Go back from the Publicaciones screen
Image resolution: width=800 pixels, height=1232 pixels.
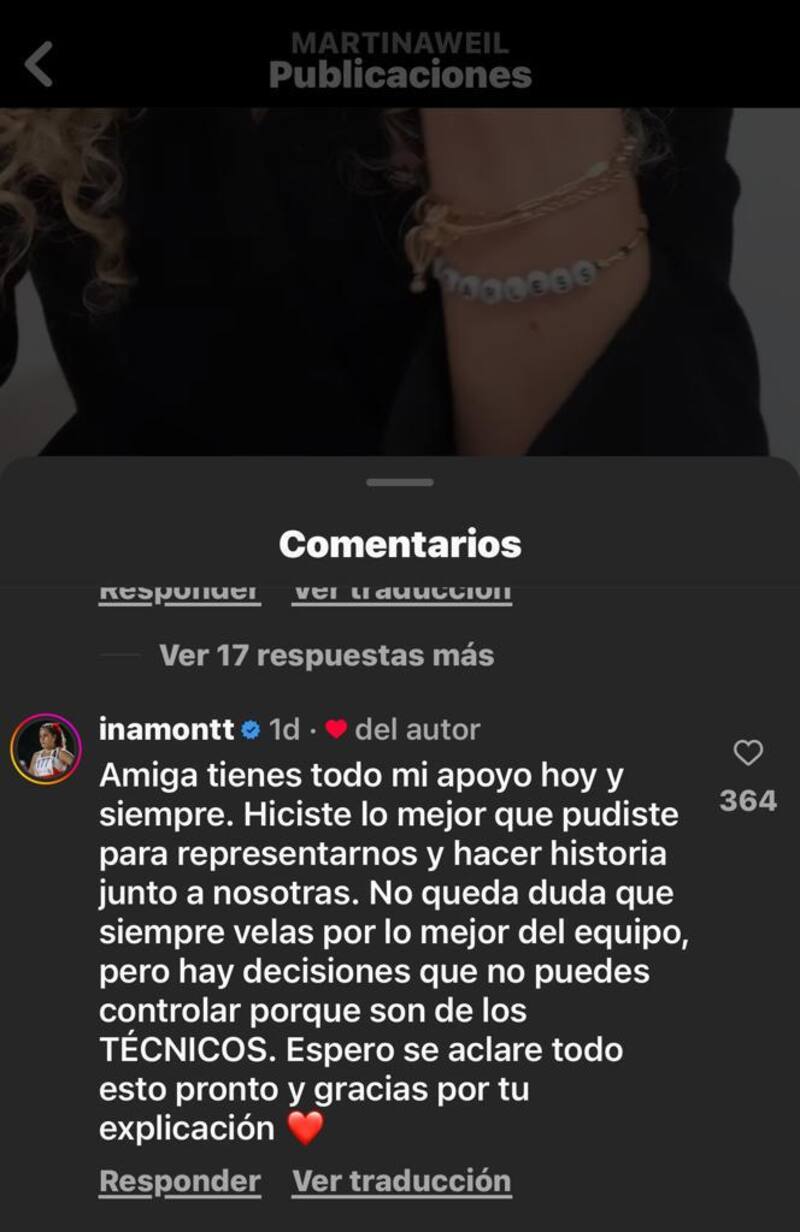coord(39,64)
